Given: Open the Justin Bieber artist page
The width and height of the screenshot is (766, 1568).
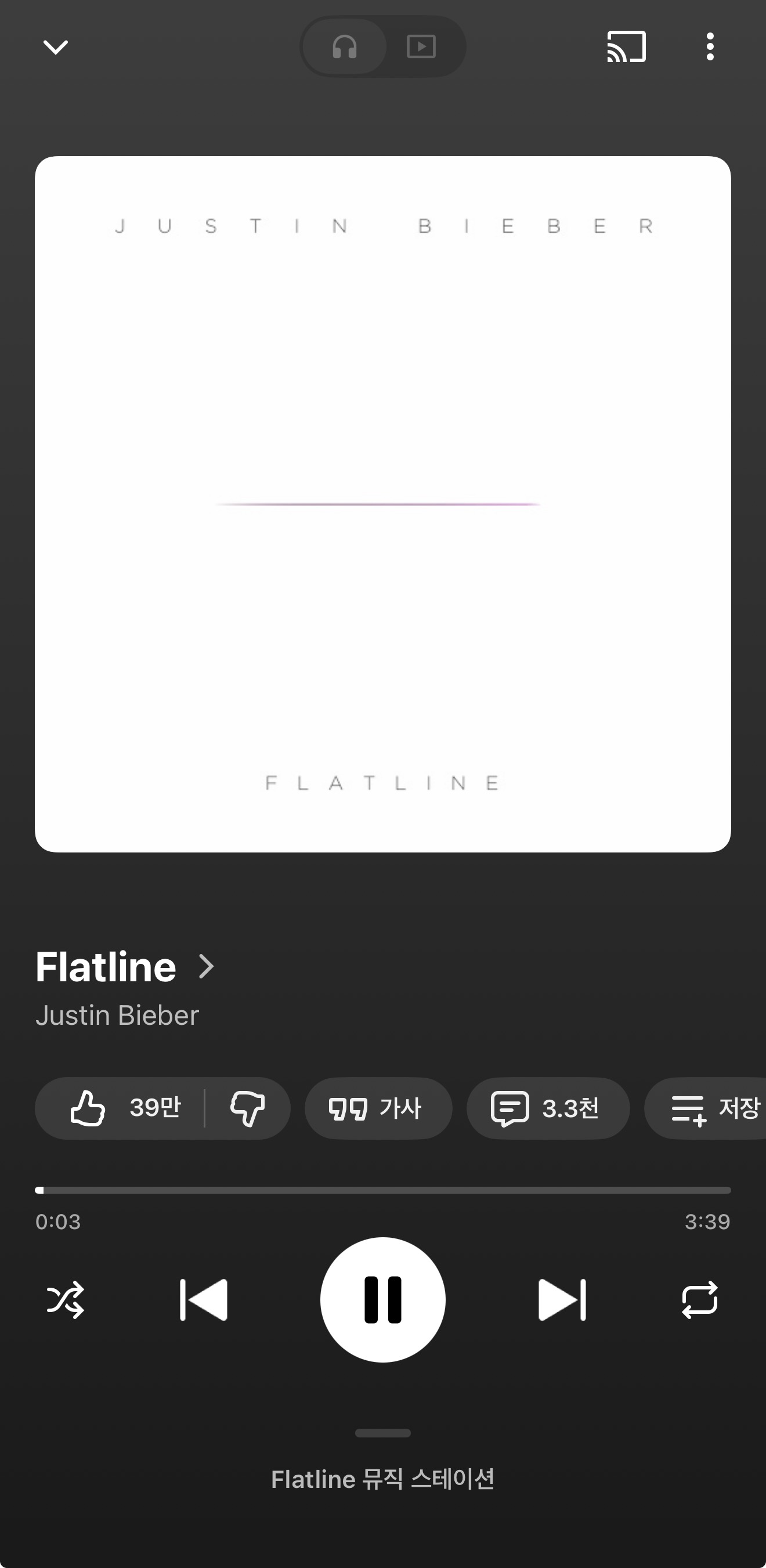Looking at the screenshot, I should pyautogui.click(x=117, y=1016).
